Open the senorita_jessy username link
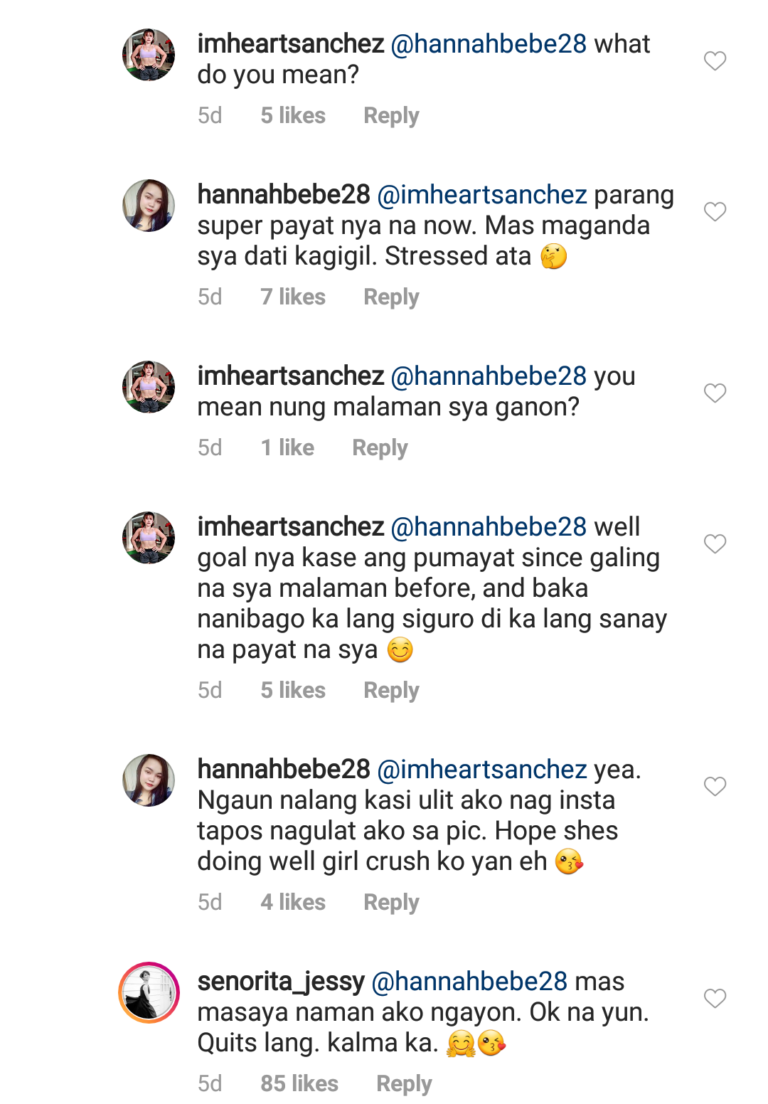 click(283, 982)
